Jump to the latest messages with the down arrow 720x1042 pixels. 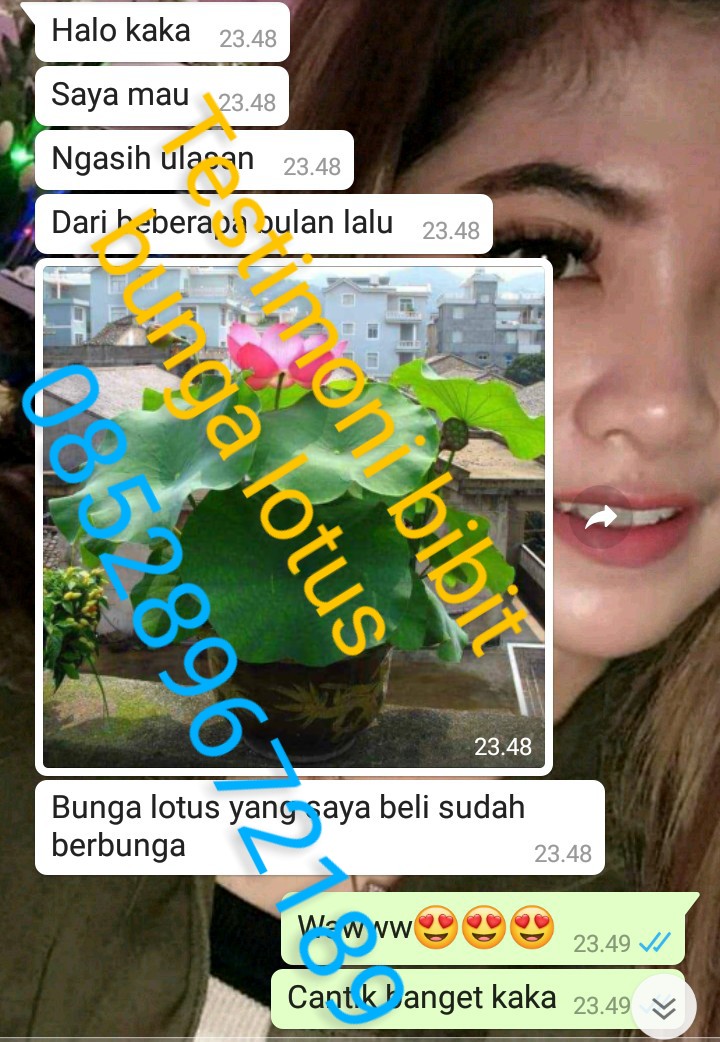pos(664,1008)
